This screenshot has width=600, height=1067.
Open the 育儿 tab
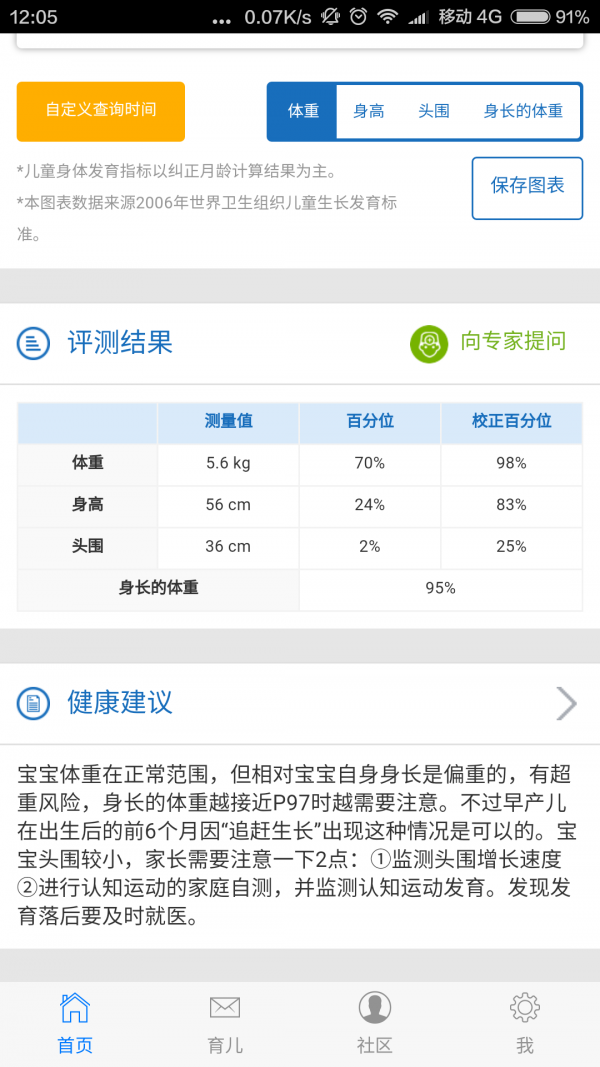point(225,1023)
